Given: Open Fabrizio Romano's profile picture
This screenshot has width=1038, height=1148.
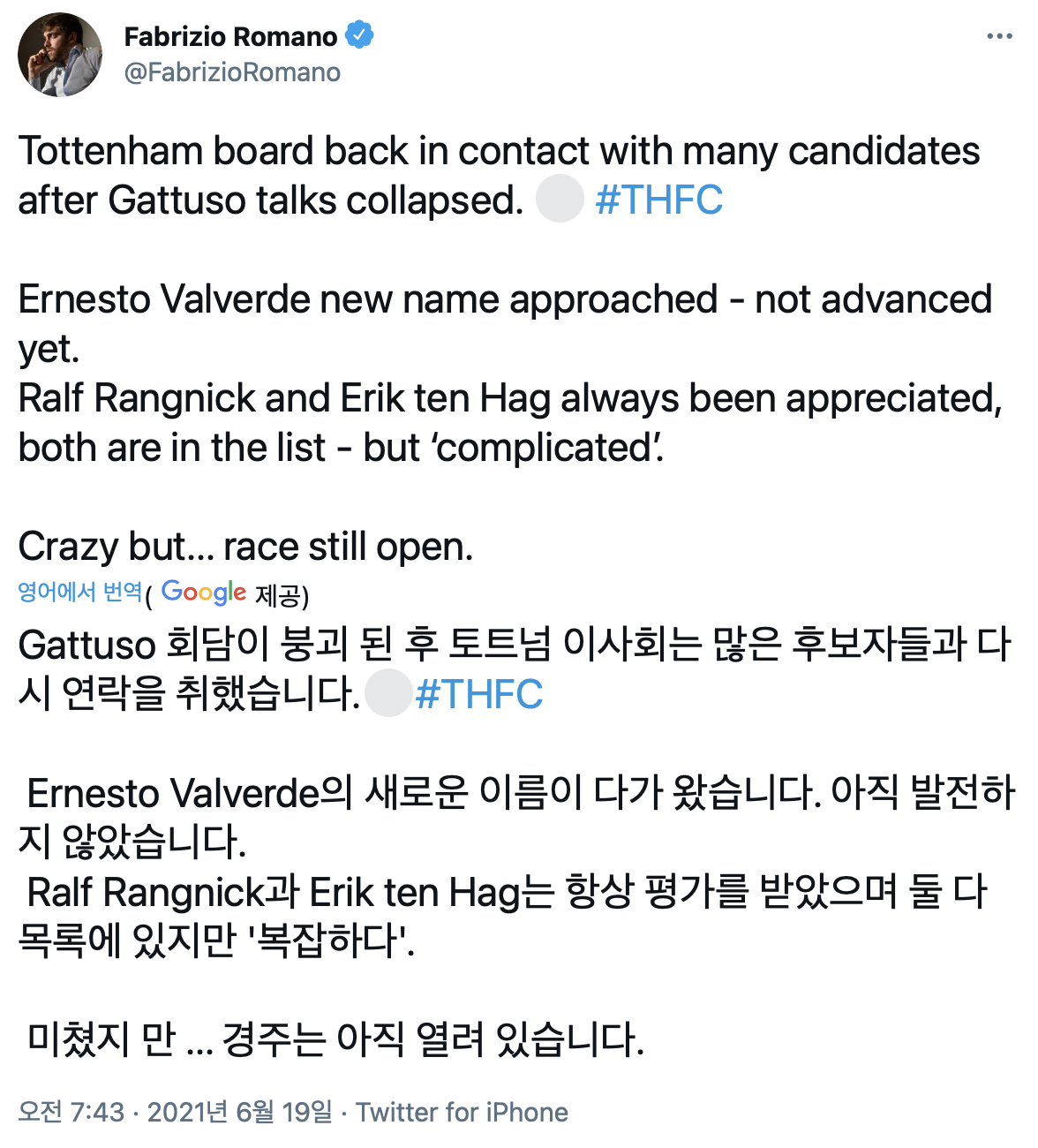Looking at the screenshot, I should [59, 55].
